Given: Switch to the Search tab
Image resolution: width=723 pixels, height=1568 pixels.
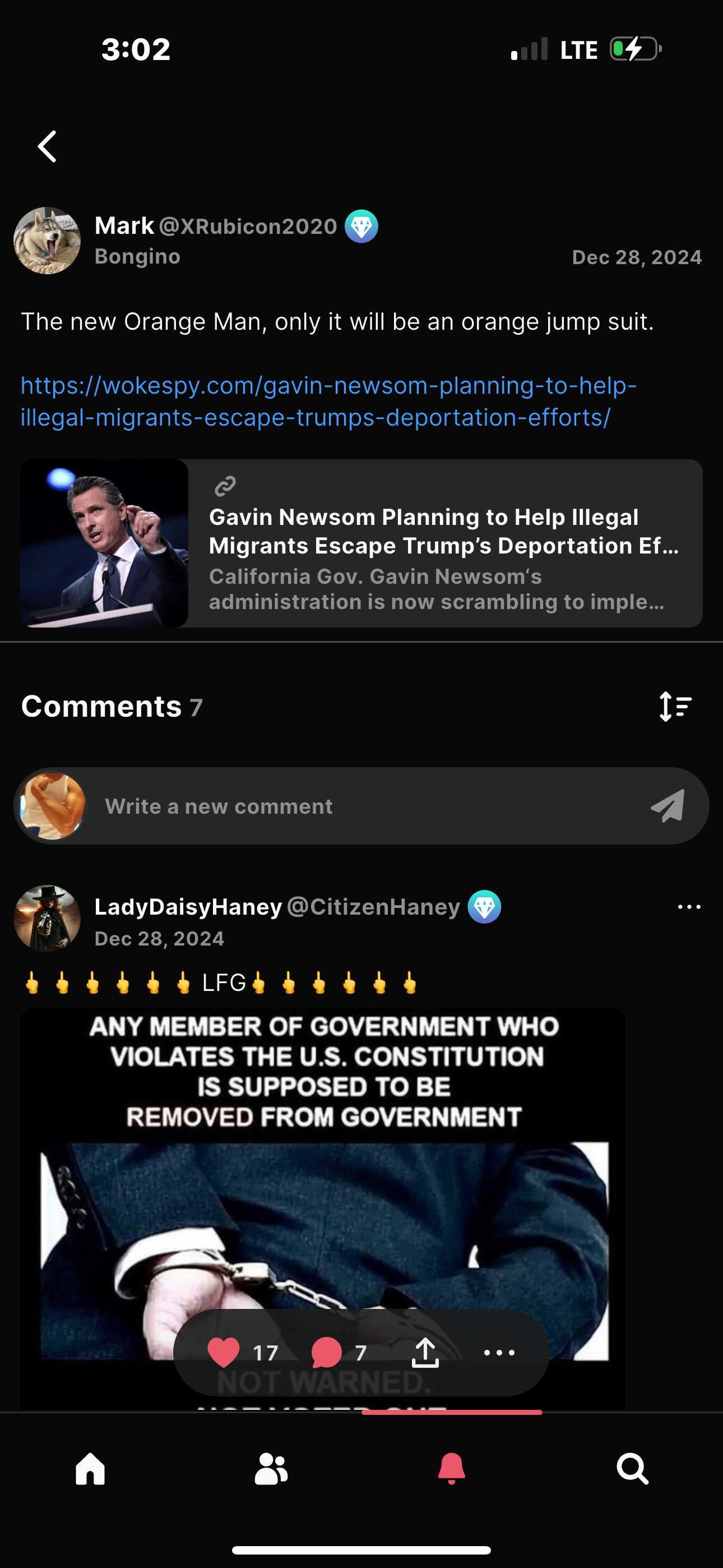Looking at the screenshot, I should point(632,1469).
